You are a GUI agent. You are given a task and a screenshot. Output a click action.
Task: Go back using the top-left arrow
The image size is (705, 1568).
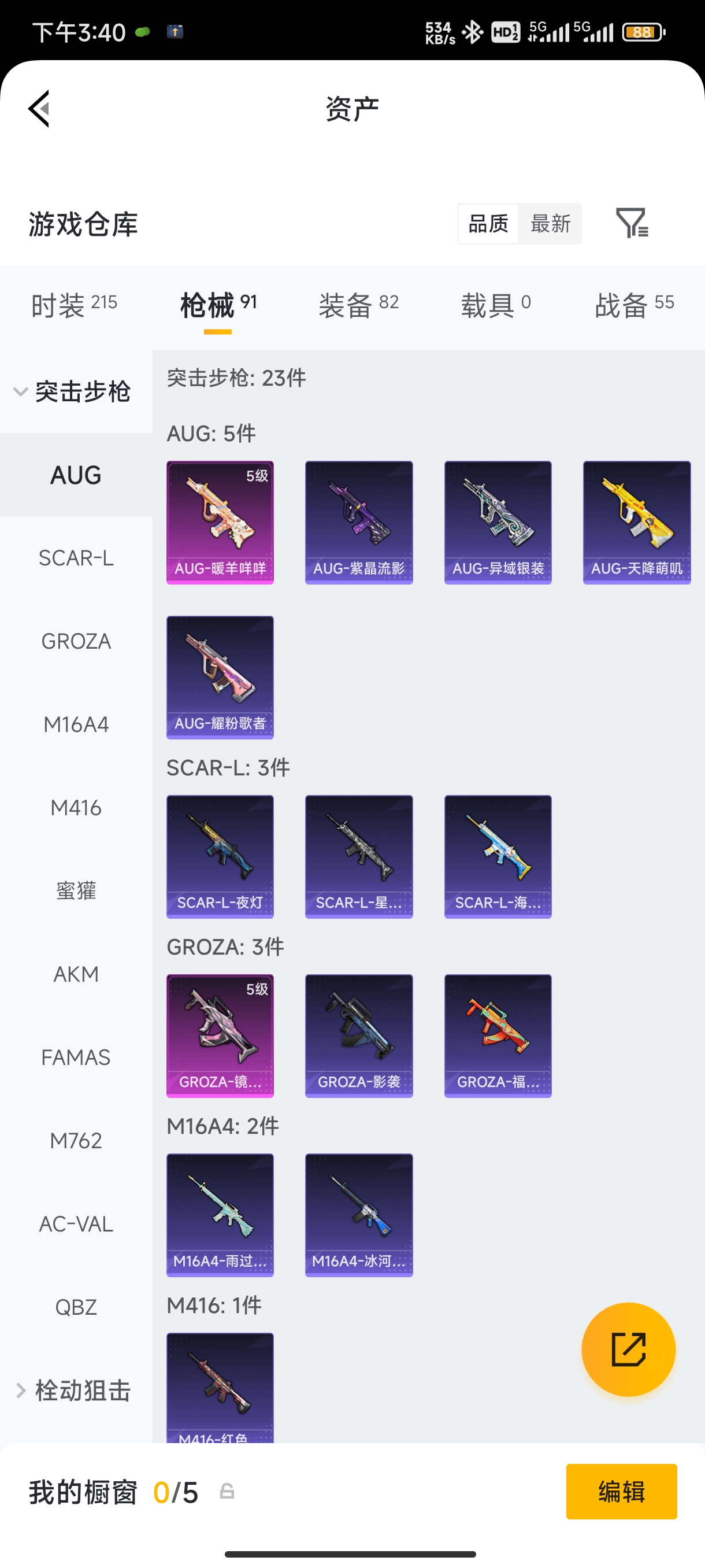click(39, 109)
